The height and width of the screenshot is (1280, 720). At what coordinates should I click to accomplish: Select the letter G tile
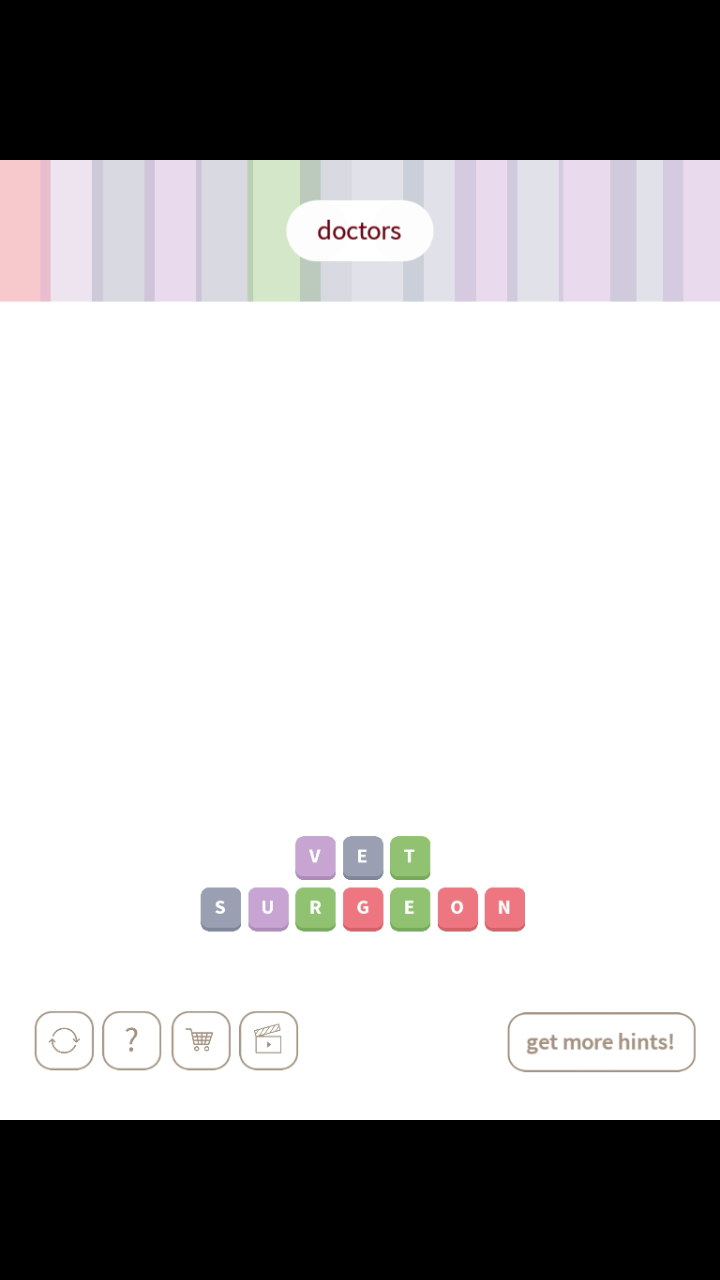(363, 908)
